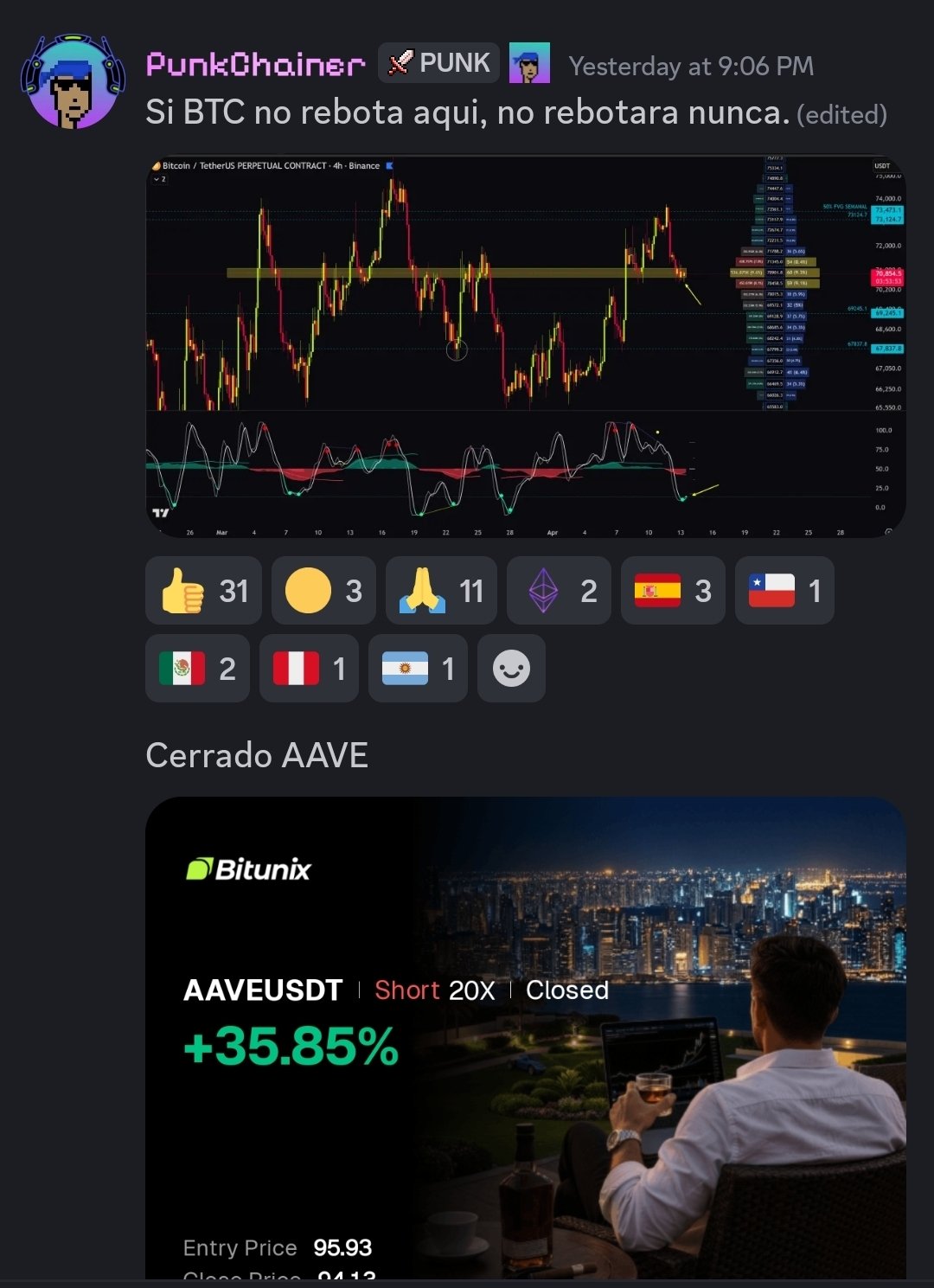The height and width of the screenshot is (1288, 934).
Task: Tap the PunkChainer username
Action: (255, 65)
